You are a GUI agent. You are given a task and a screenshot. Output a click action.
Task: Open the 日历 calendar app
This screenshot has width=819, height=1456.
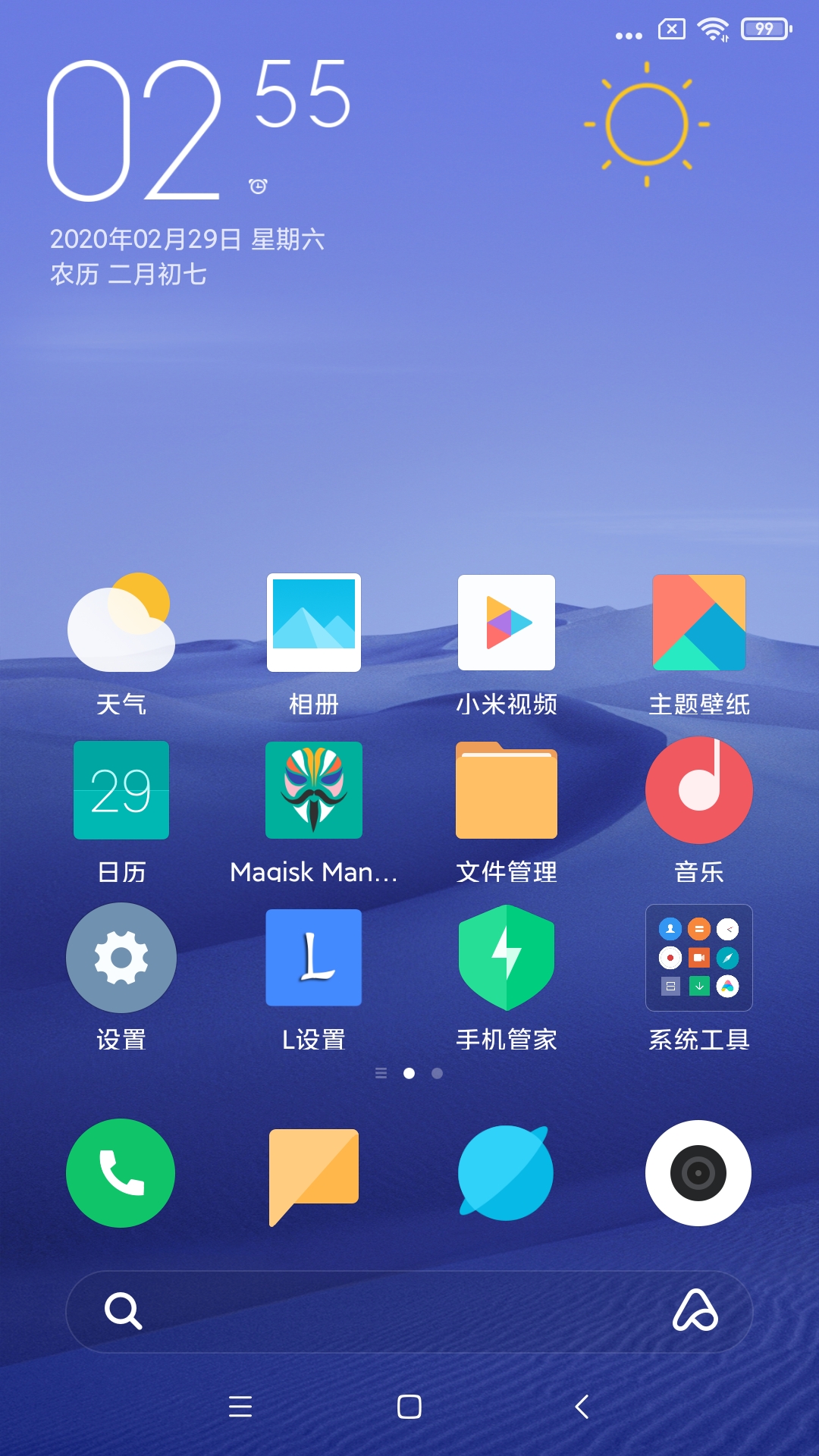(x=121, y=790)
